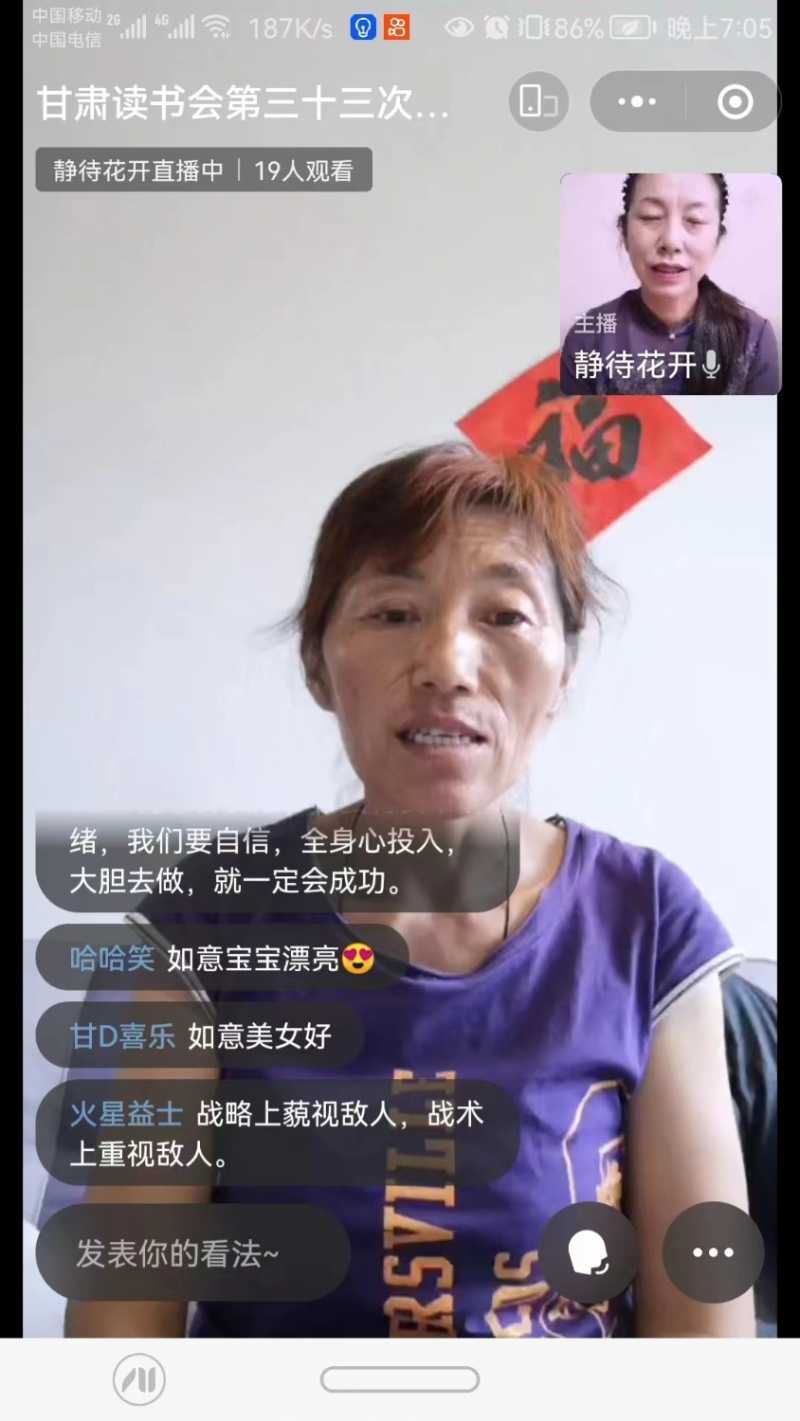This screenshot has width=800, height=1421.
Task: Tap the voice speaking head icon
Action: (x=588, y=1252)
